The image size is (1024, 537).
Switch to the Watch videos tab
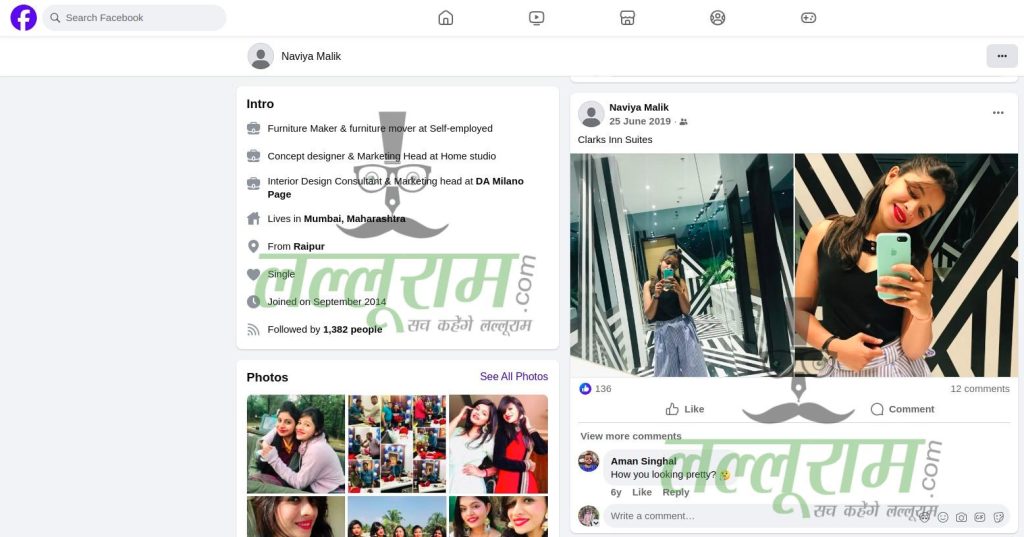537,18
